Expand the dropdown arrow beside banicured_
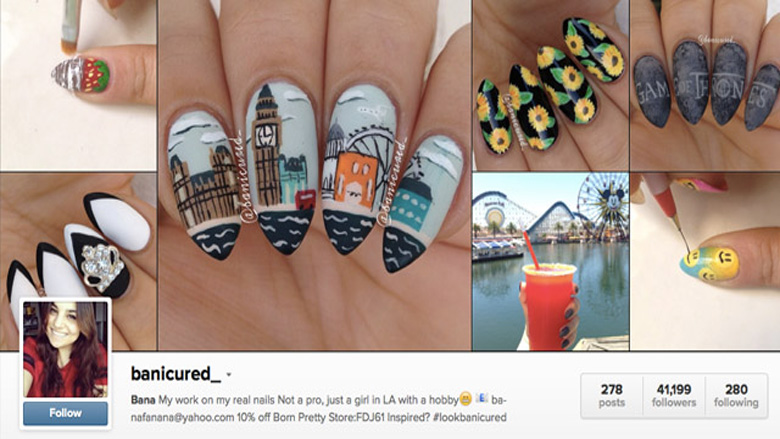The image size is (780, 439). pos(229,375)
